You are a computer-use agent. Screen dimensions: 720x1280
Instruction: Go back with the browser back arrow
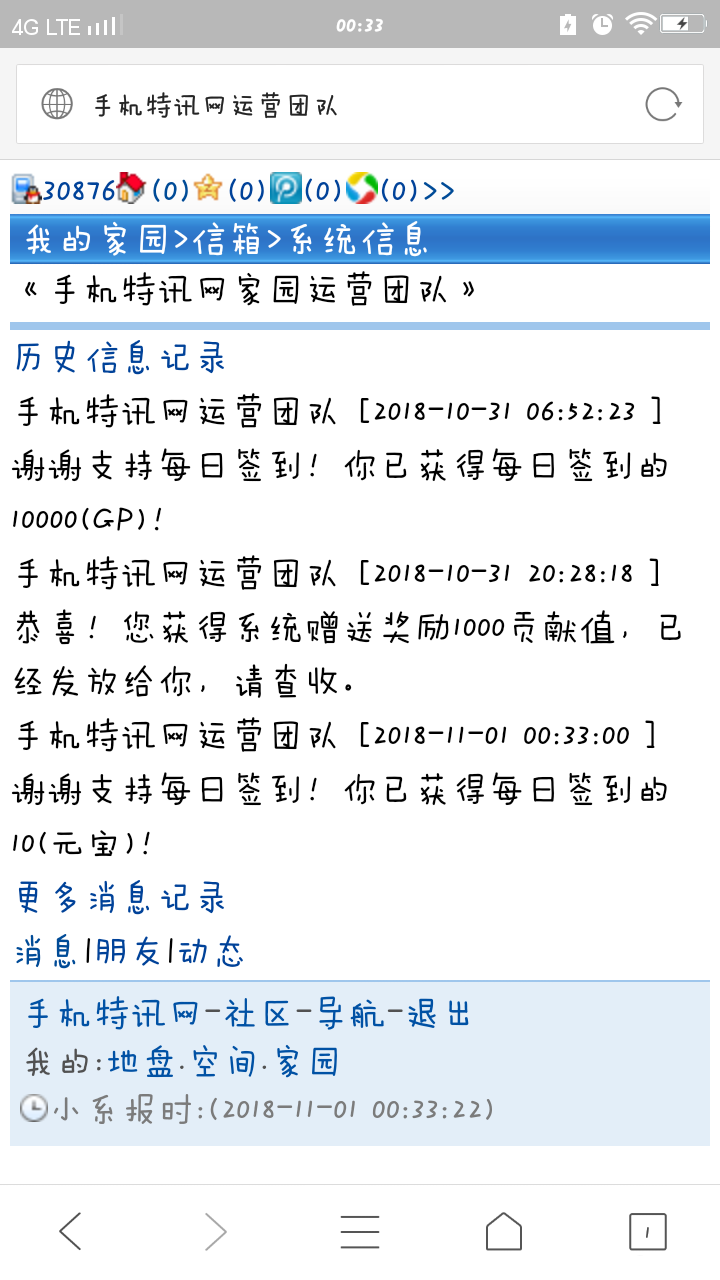tap(70, 1231)
